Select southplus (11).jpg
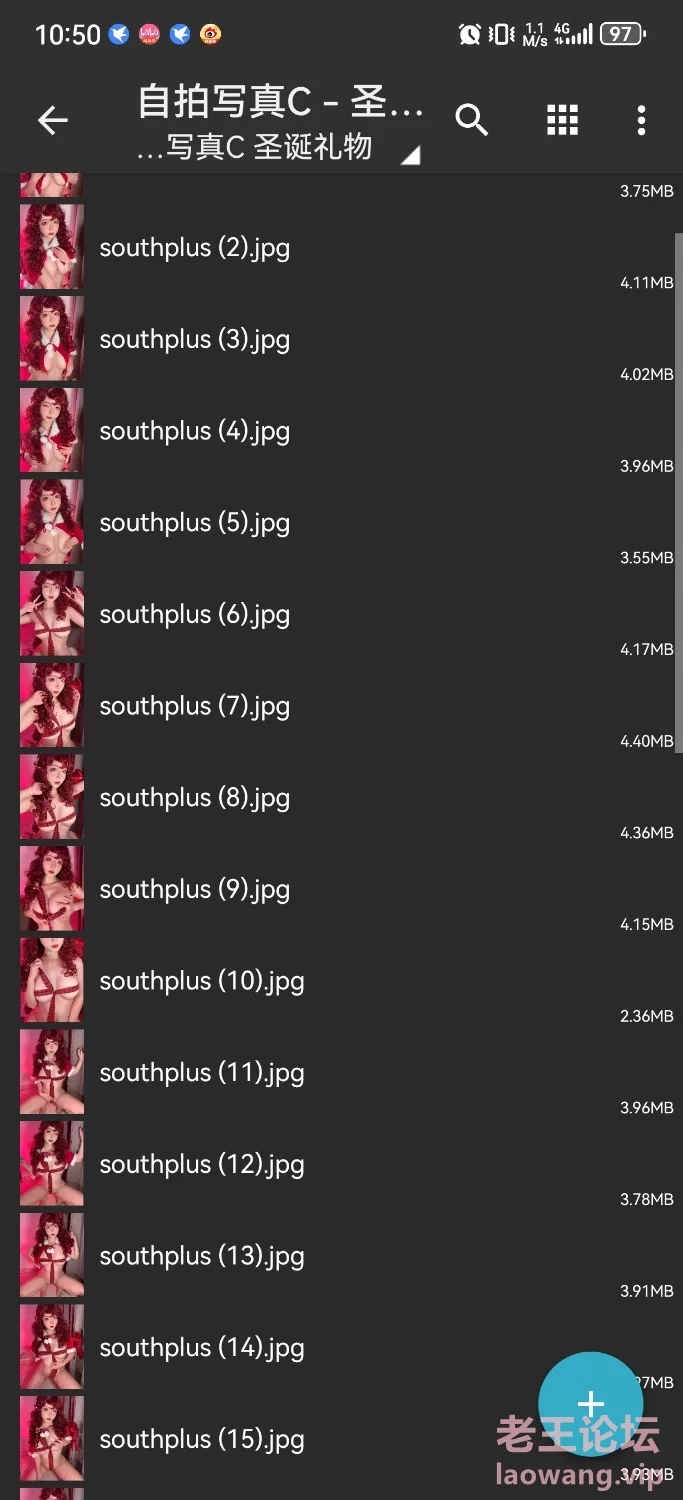This screenshot has height=1500, width=683. point(201,1073)
